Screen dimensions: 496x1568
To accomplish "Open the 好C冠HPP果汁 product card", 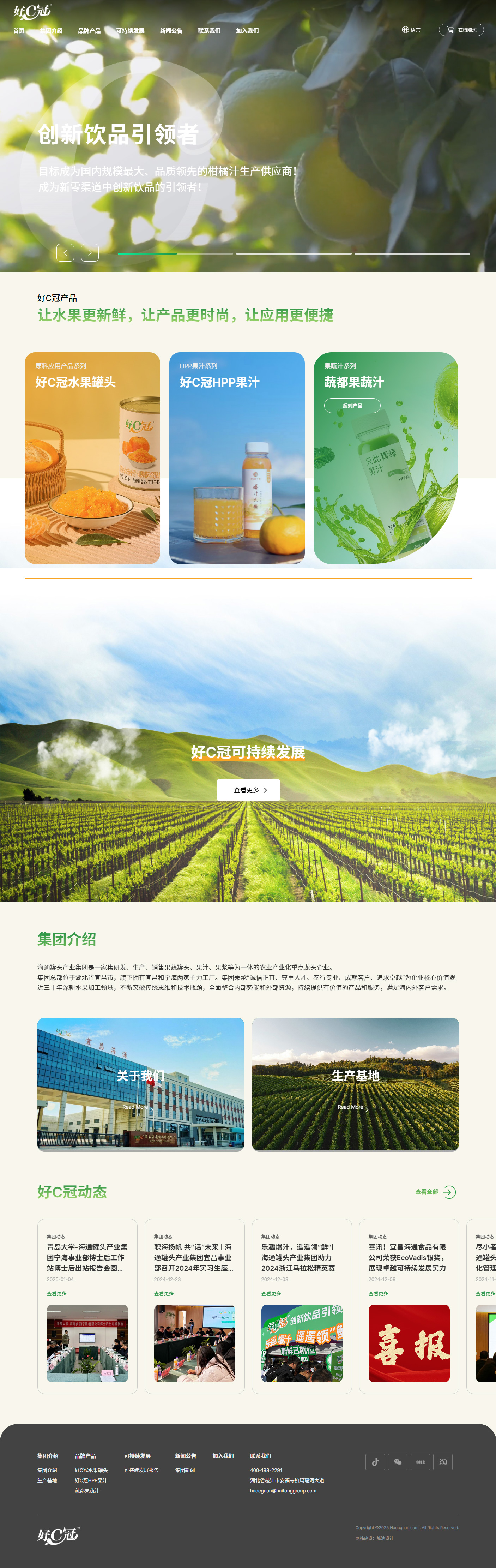I will pos(237,458).
